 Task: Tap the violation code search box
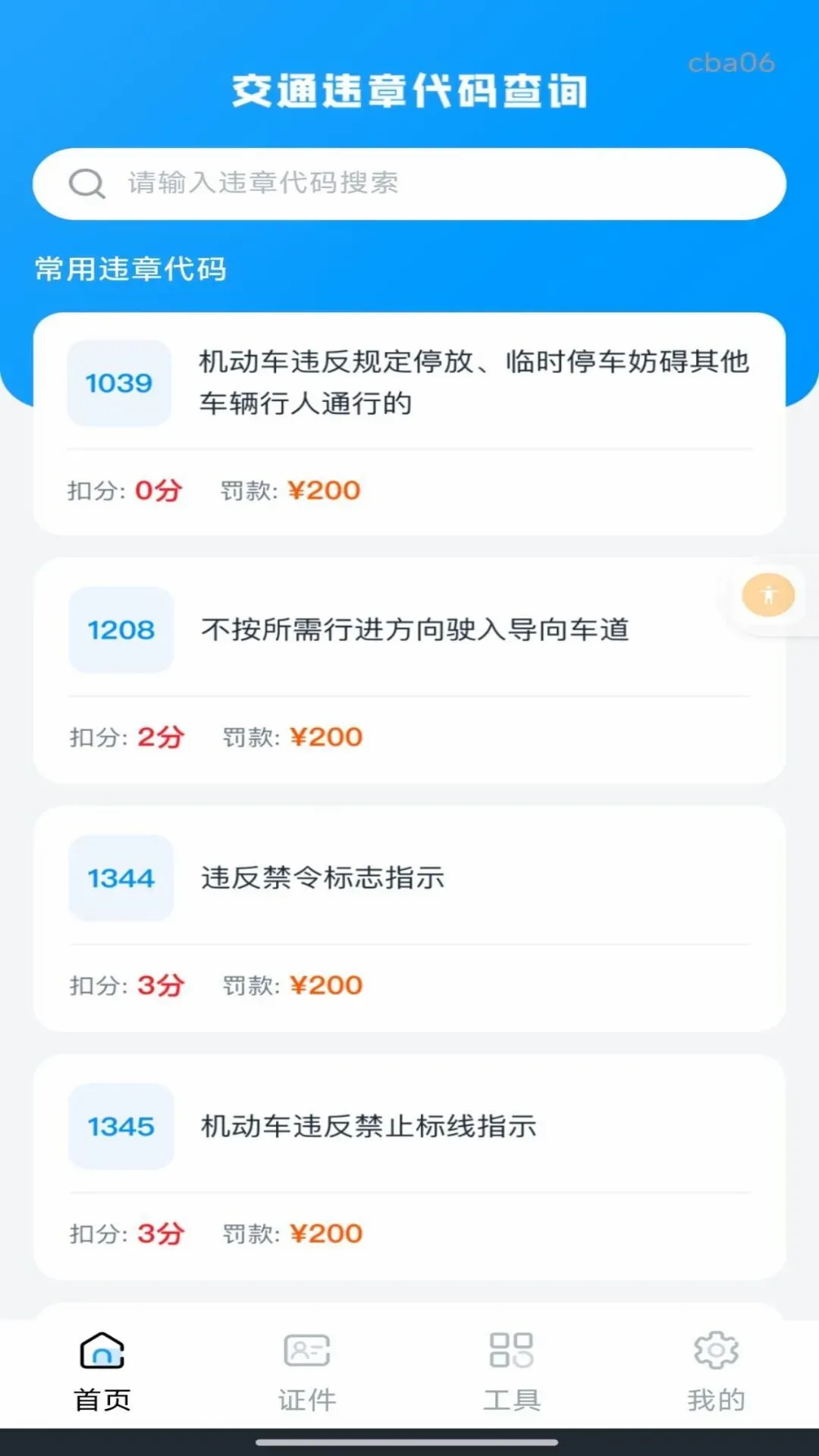click(409, 184)
